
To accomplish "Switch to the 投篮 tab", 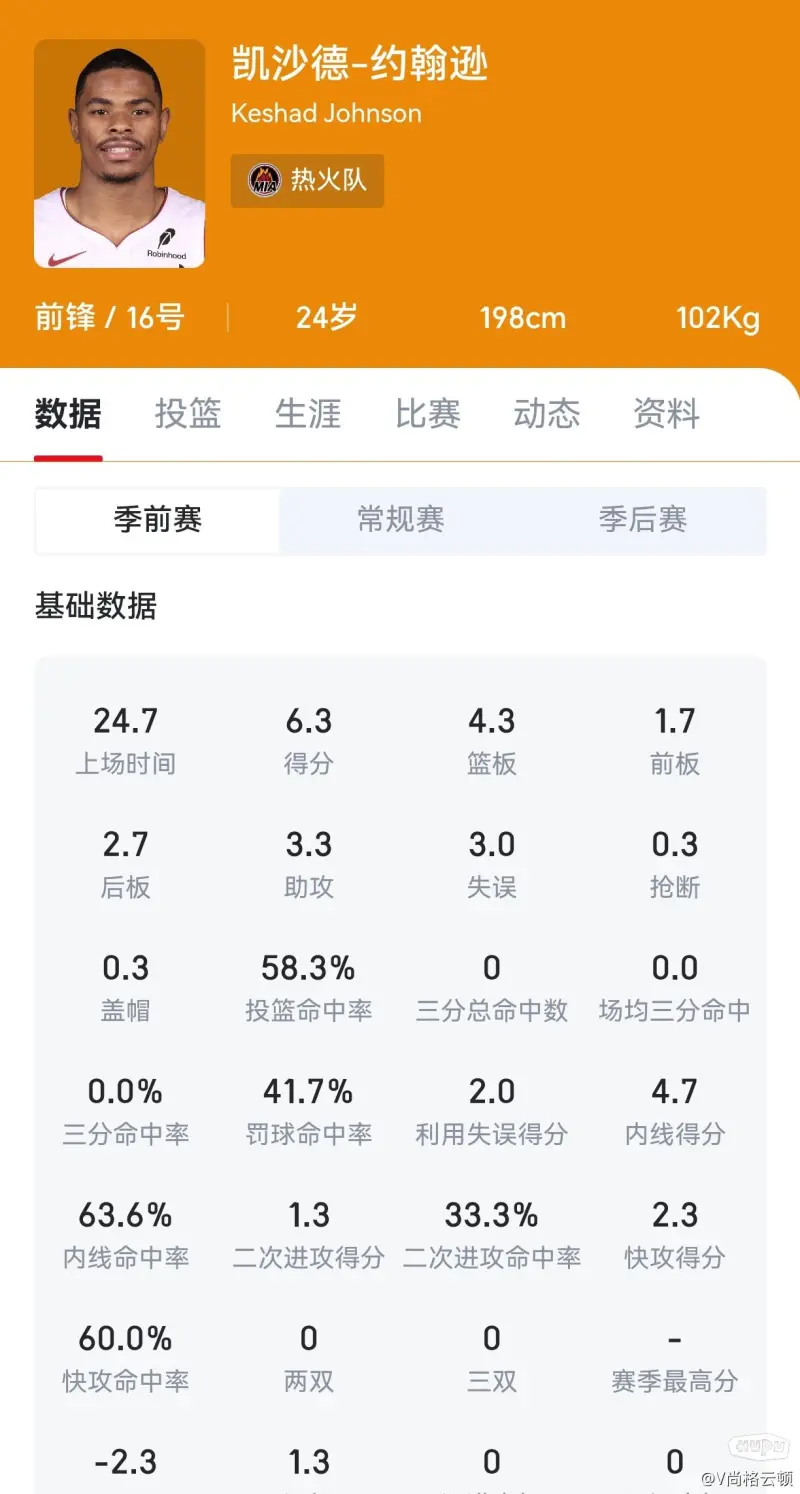I will 188,414.
